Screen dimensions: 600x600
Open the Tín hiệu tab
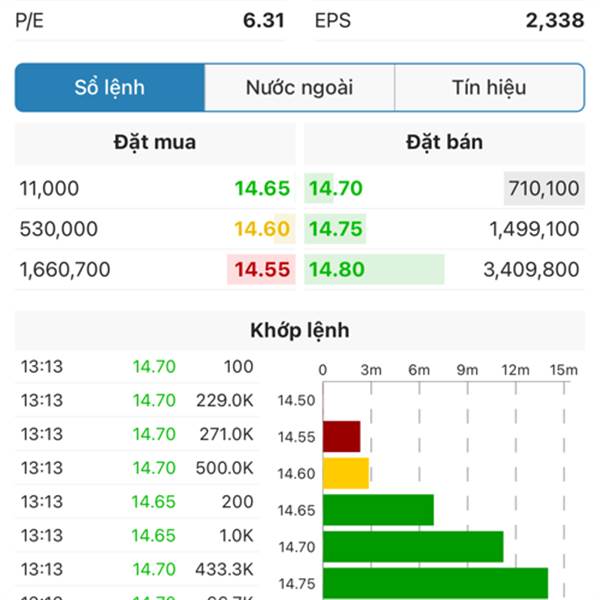(489, 88)
